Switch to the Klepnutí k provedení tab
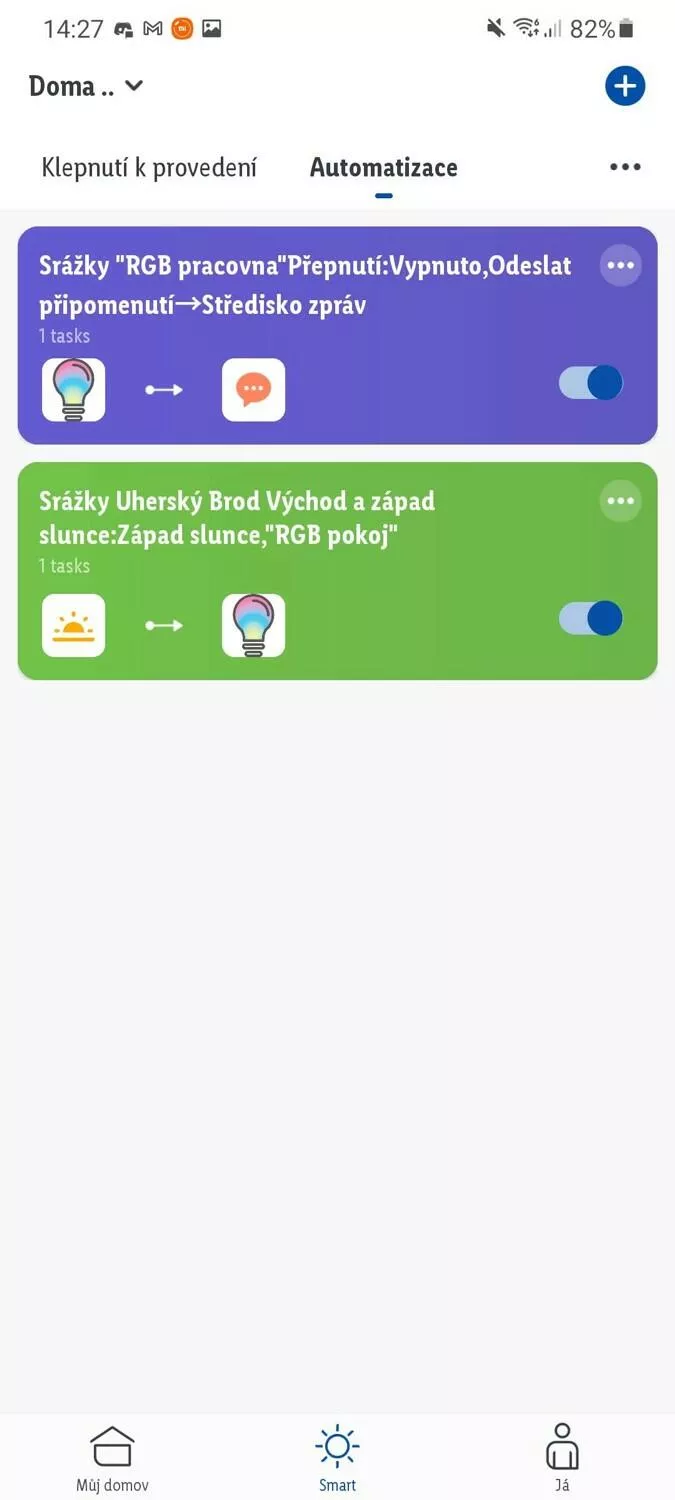675x1500 pixels. click(x=149, y=167)
